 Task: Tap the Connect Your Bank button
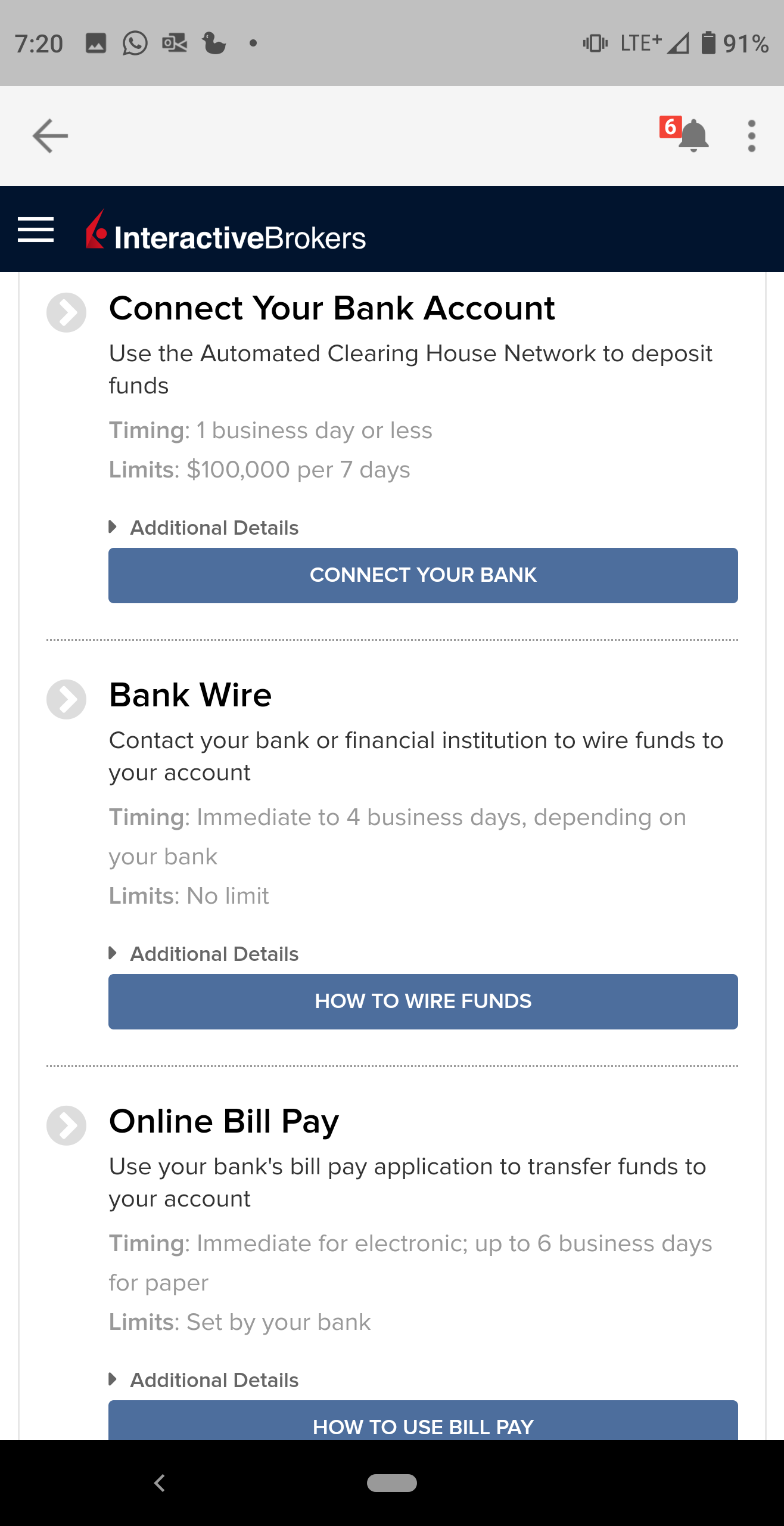point(423,575)
